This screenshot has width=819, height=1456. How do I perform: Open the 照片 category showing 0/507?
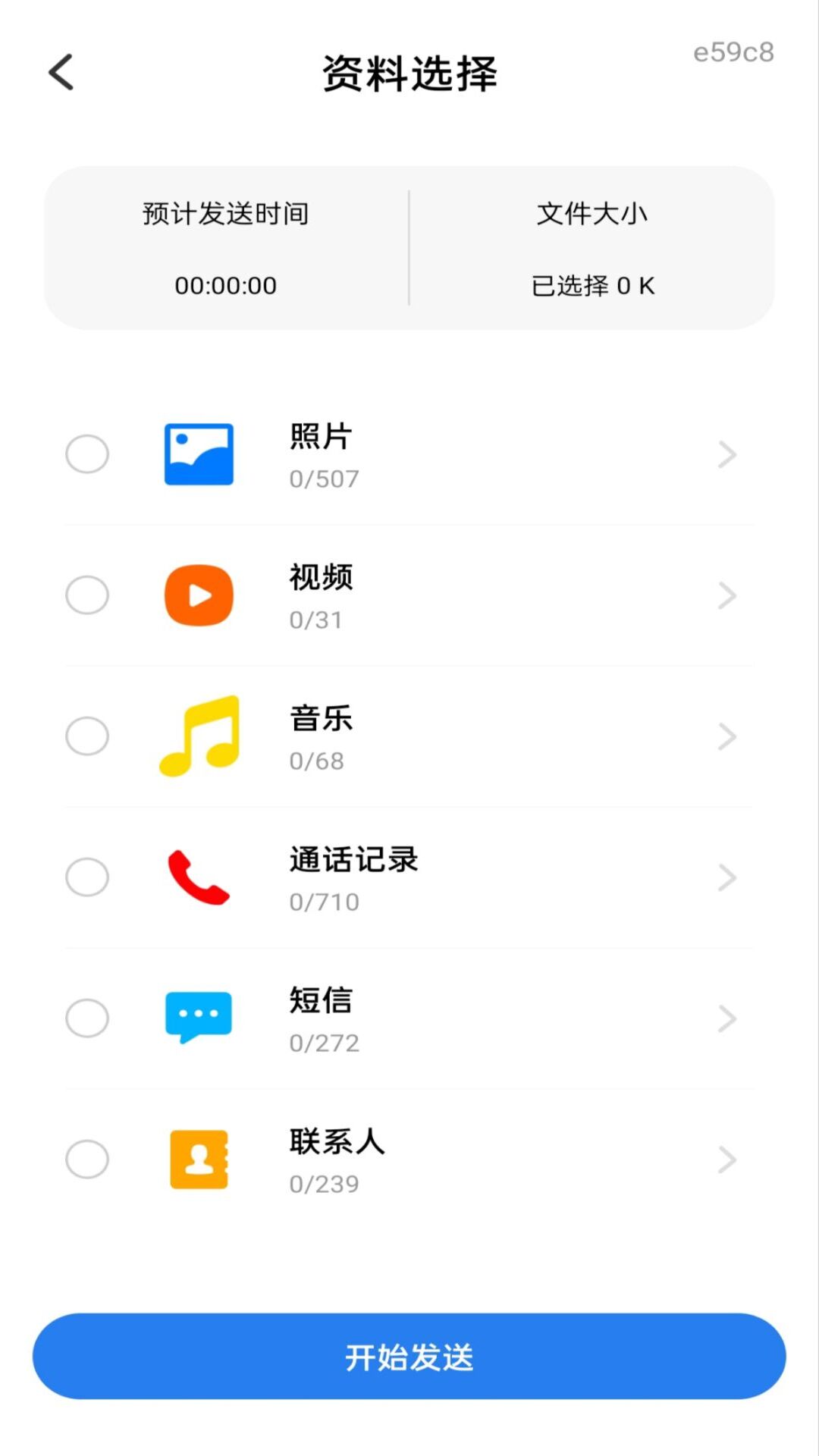(x=409, y=454)
